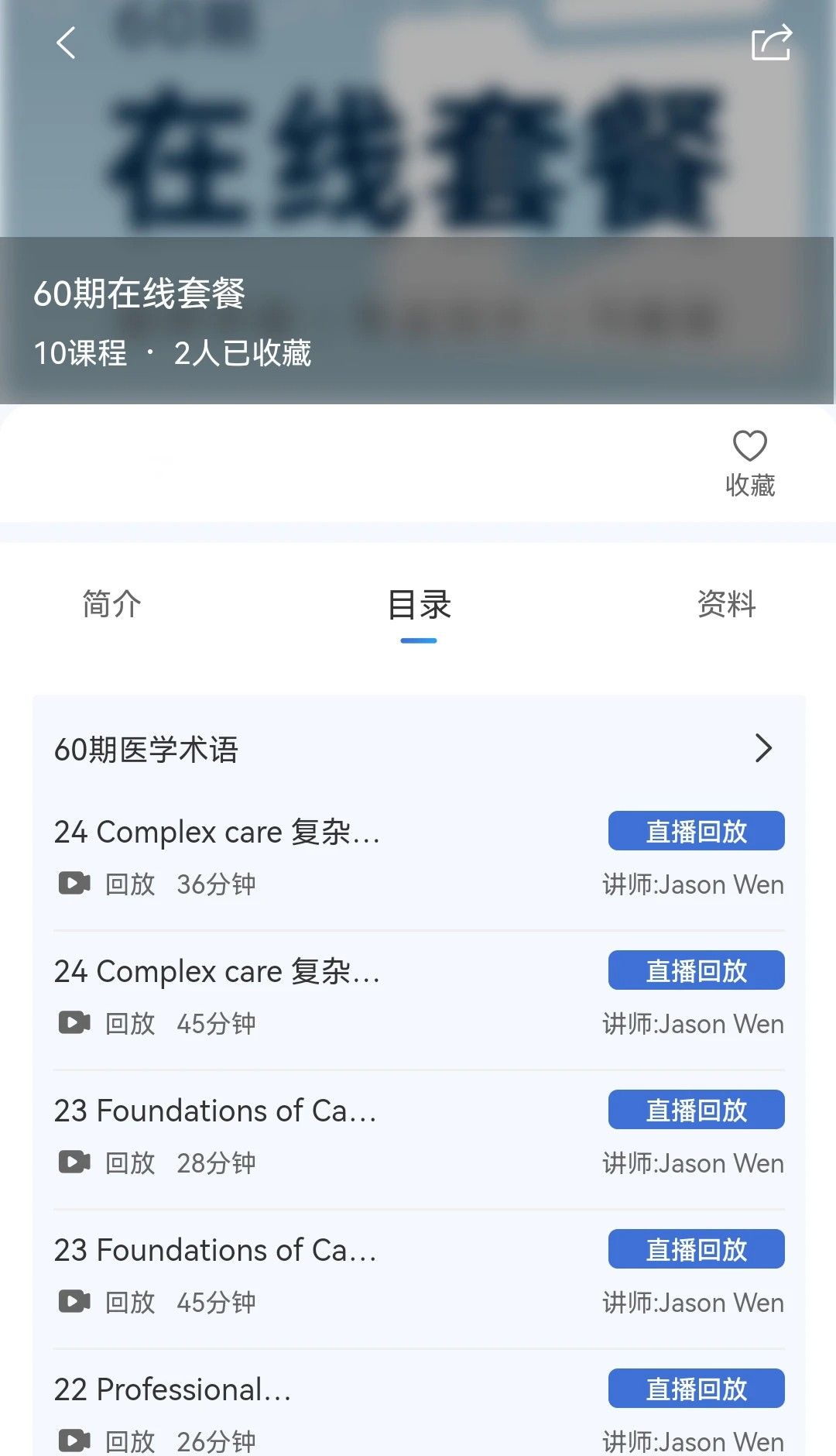
Task: Favorite this package with the 收藏 heart
Action: click(x=749, y=462)
